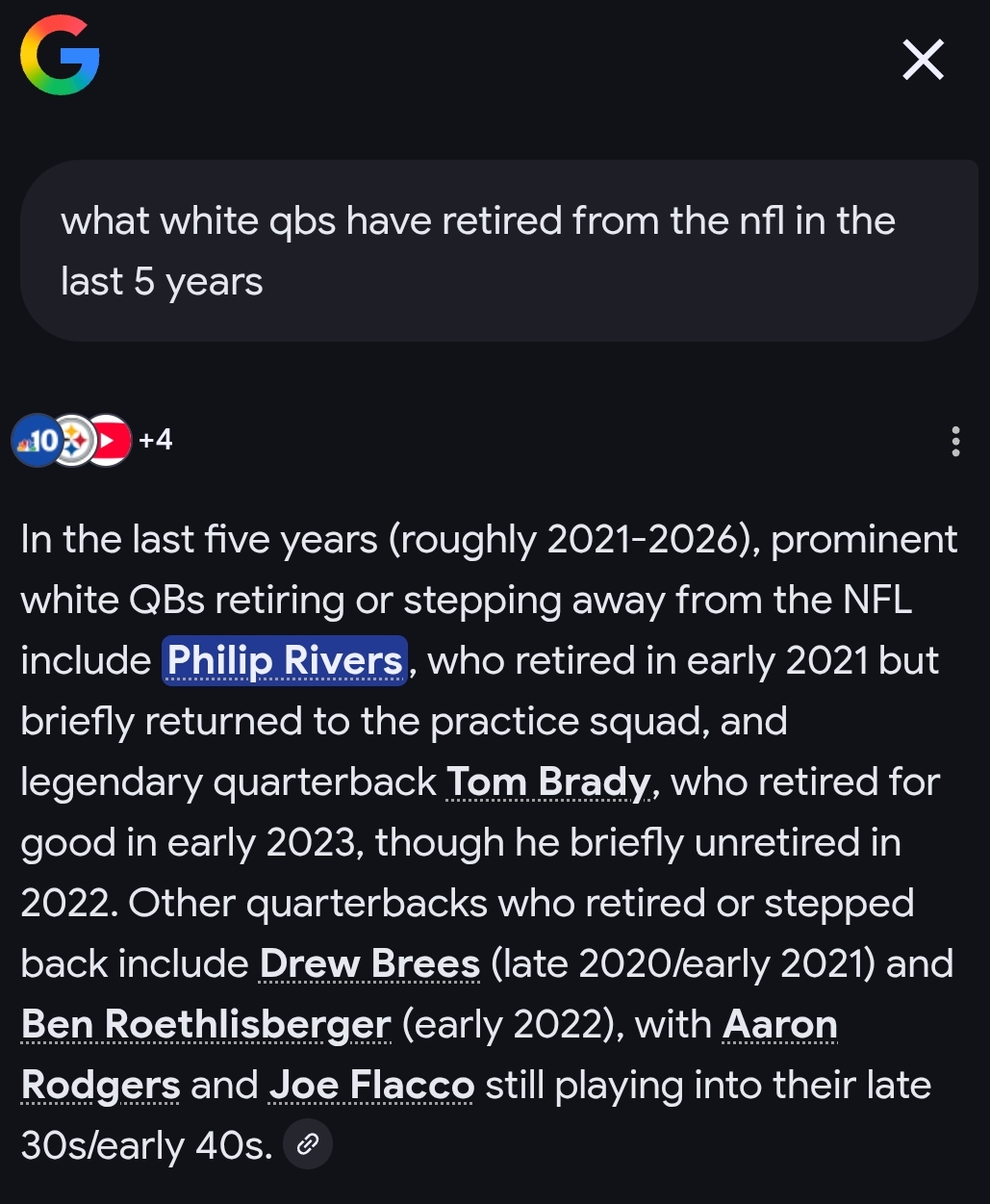Screen dimensions: 990x1204
Task: Open the Aaron Rodgers link
Action: (779, 1024)
